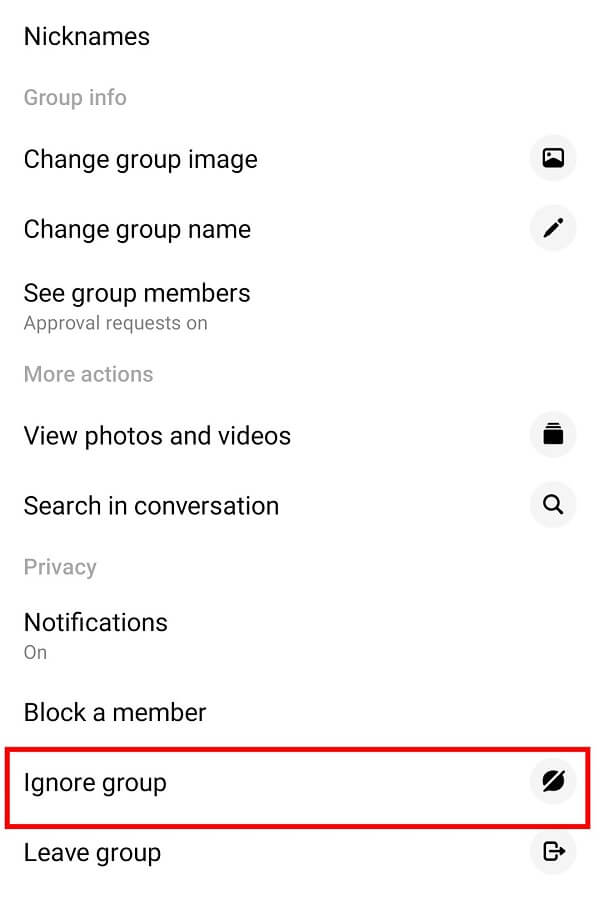
Task: Select Change group image
Action: click(x=141, y=160)
